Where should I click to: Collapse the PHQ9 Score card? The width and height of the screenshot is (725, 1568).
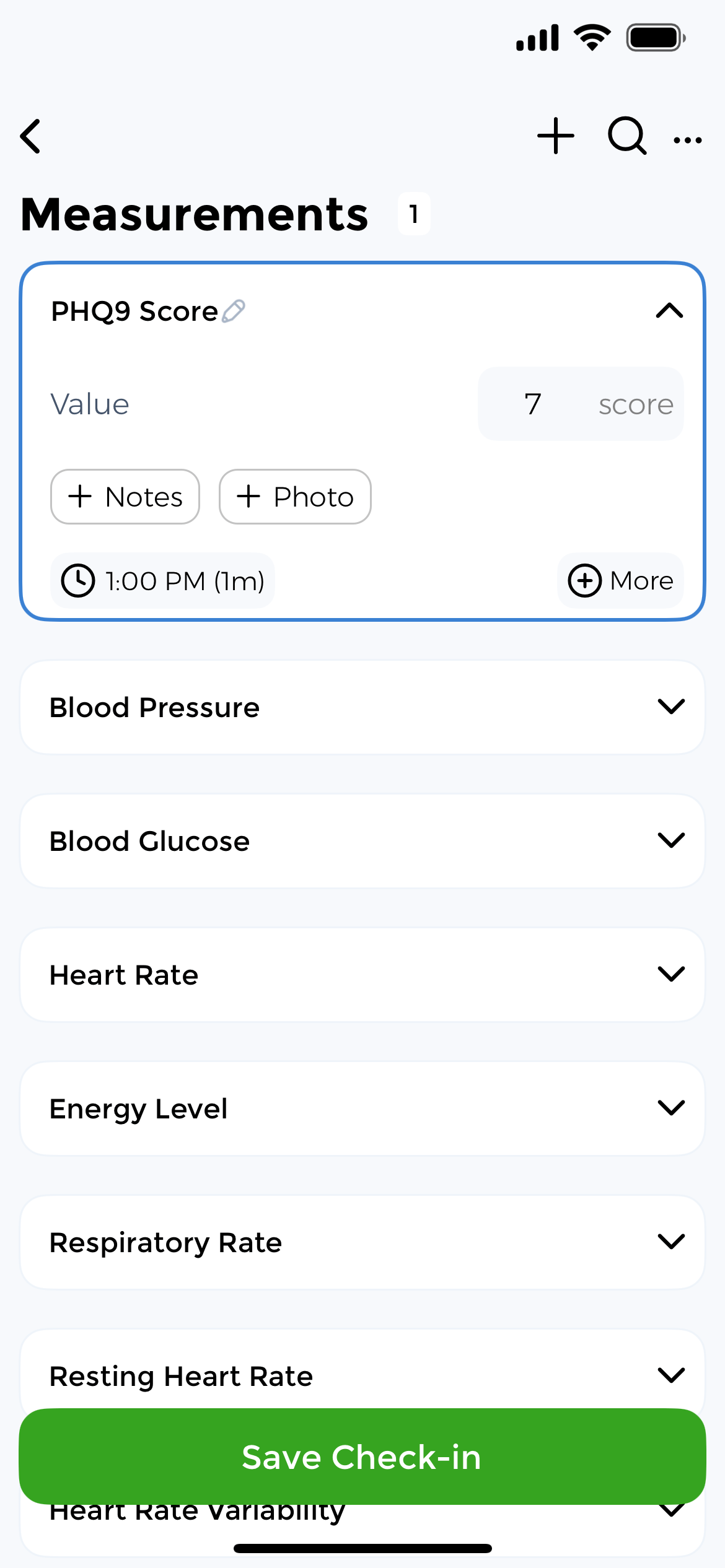tap(669, 311)
